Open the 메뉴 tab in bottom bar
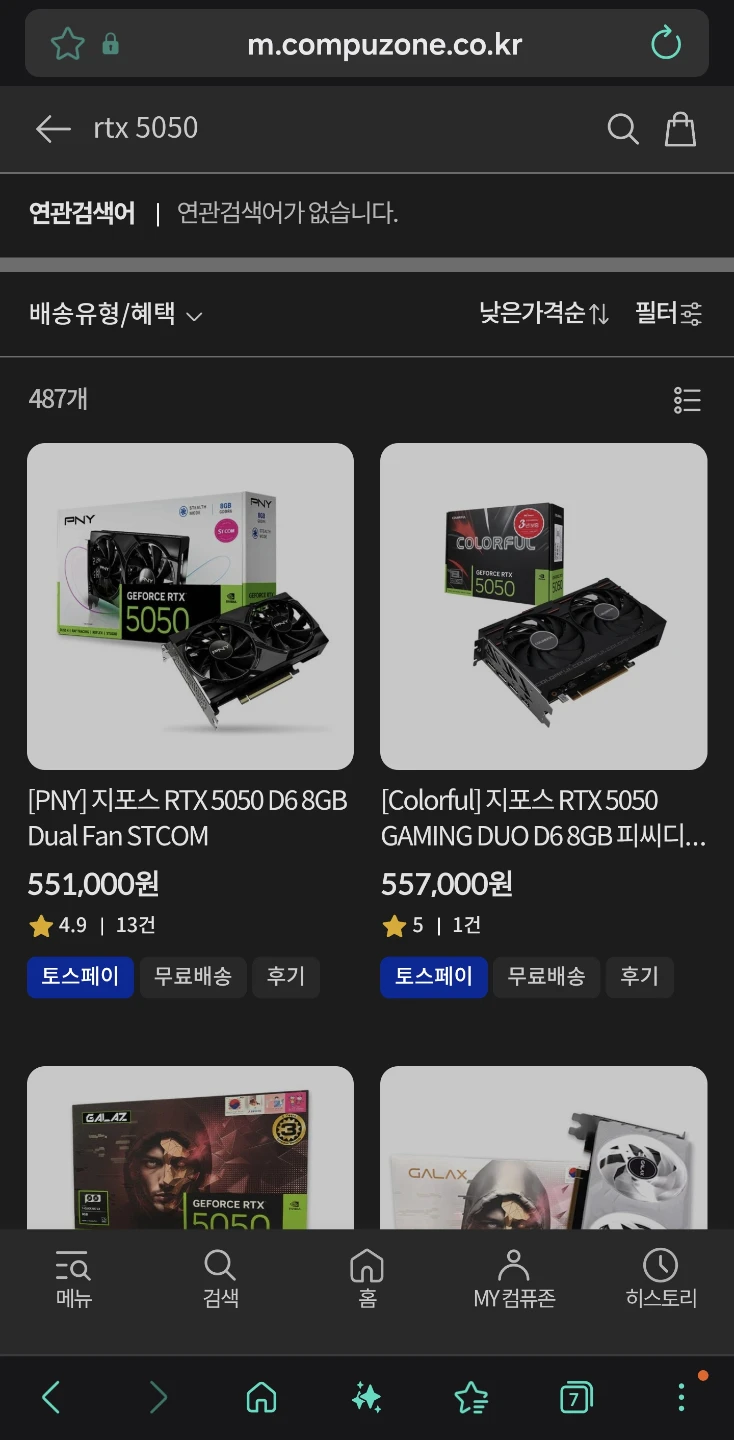This screenshot has width=734, height=1440. point(73,1279)
